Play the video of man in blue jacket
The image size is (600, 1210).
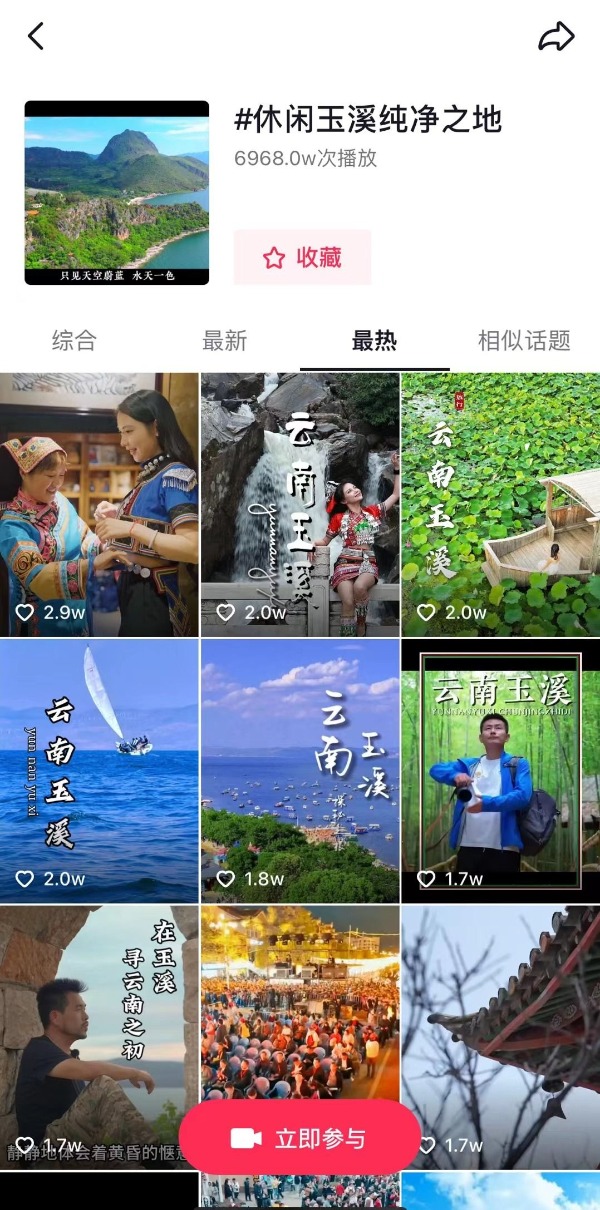coord(500,770)
